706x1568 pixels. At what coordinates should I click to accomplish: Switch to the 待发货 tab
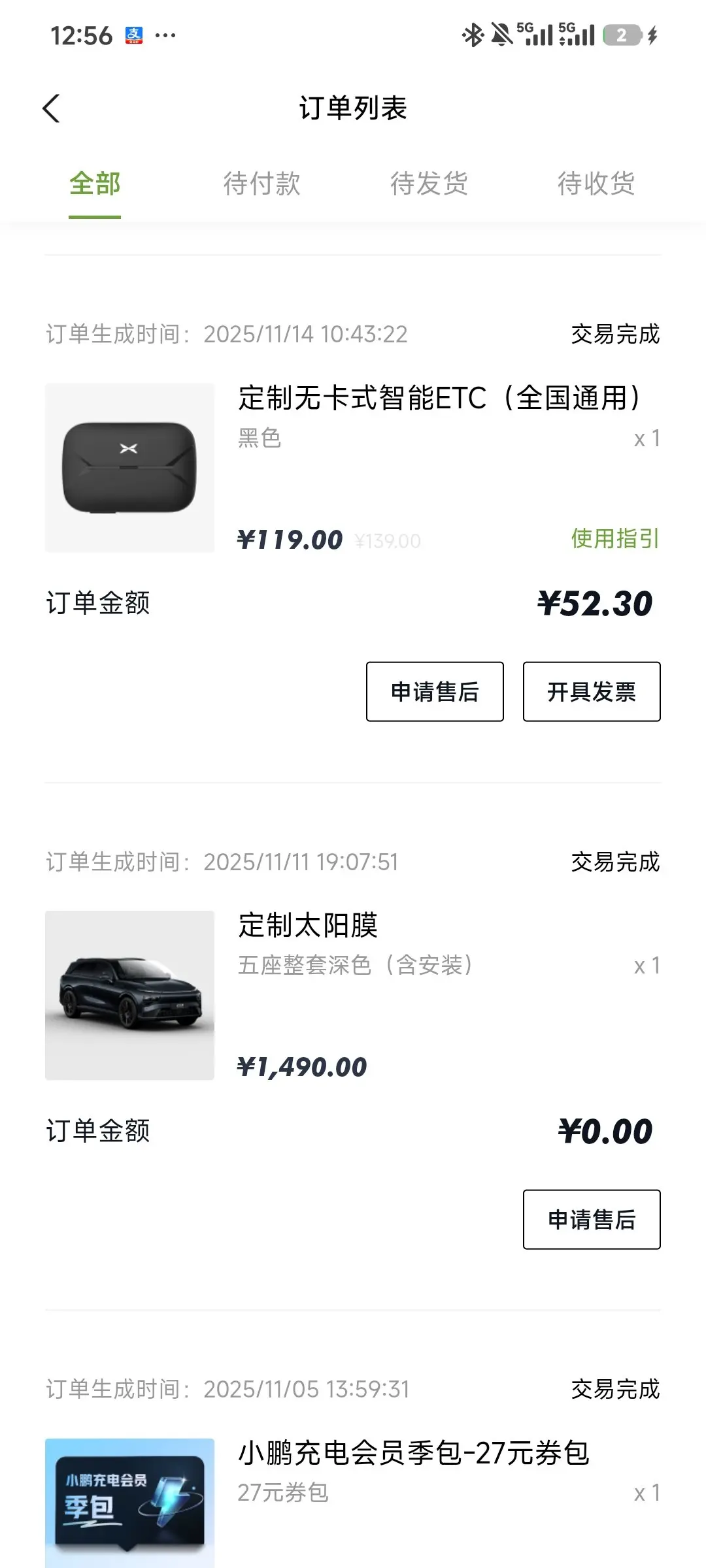[x=429, y=184]
